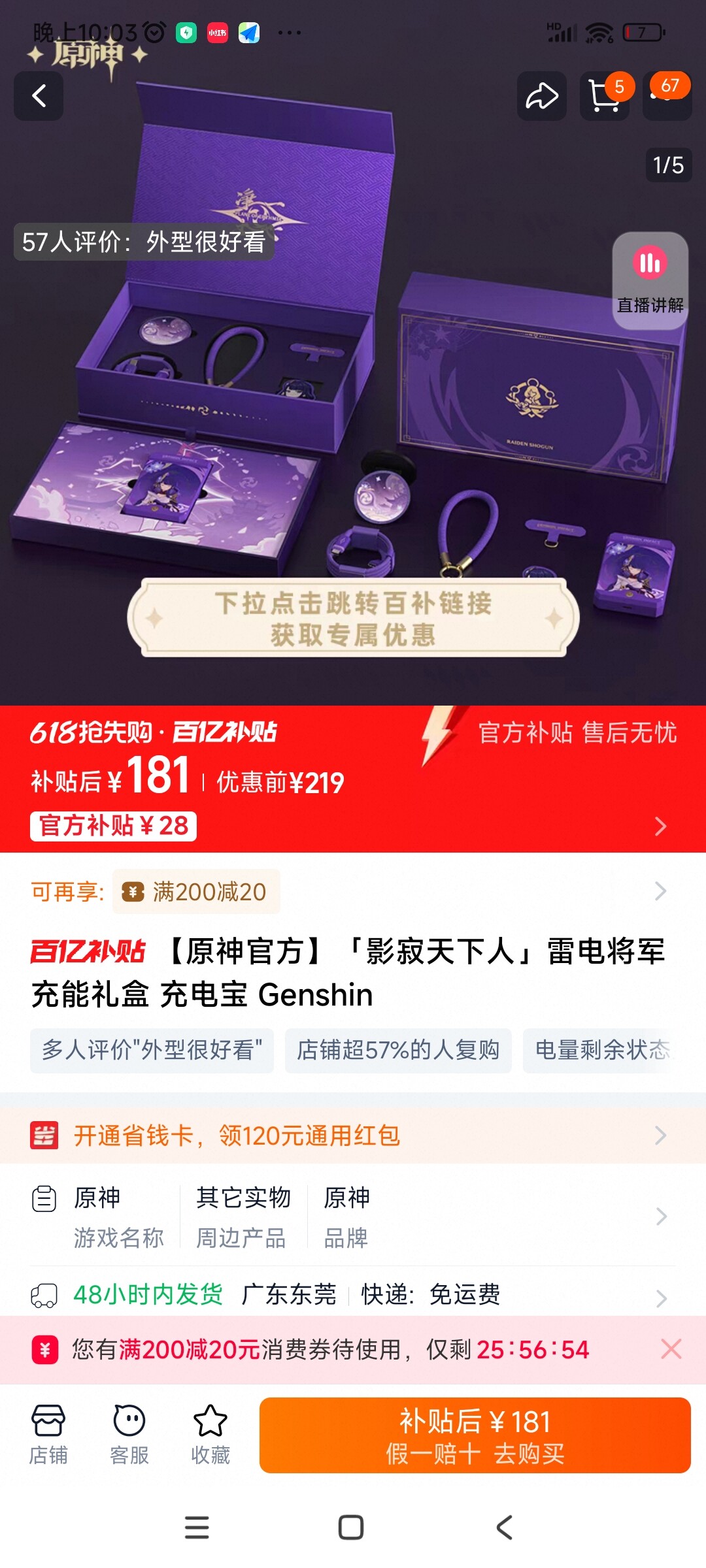Tap 补贴后 ¥181 去购买 button
The width and height of the screenshot is (706, 1568).
point(475,1435)
